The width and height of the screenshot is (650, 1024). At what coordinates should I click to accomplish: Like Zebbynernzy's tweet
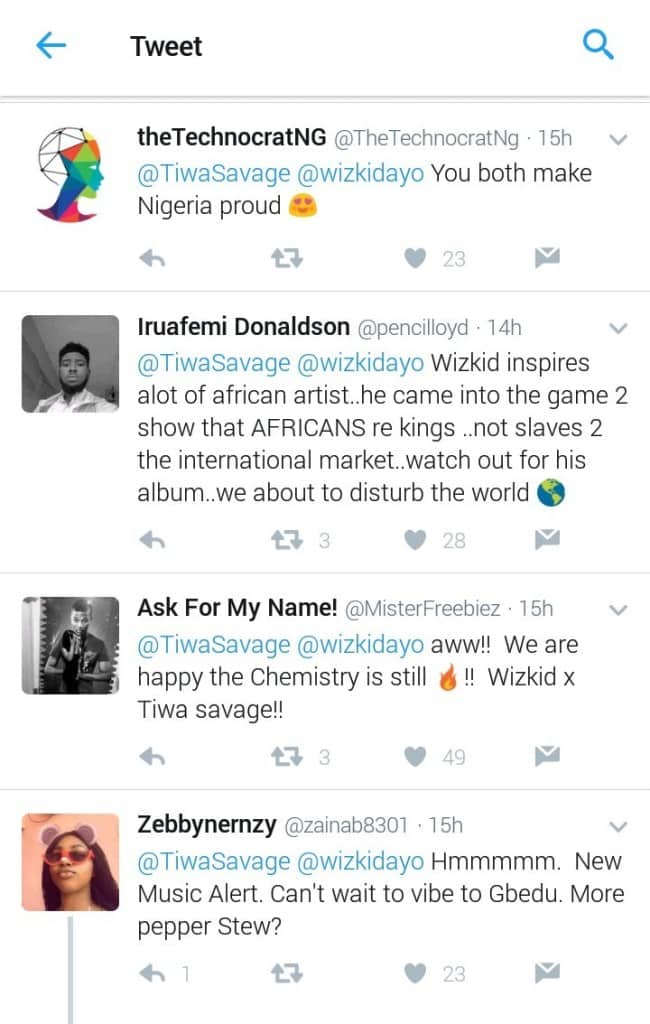point(415,973)
